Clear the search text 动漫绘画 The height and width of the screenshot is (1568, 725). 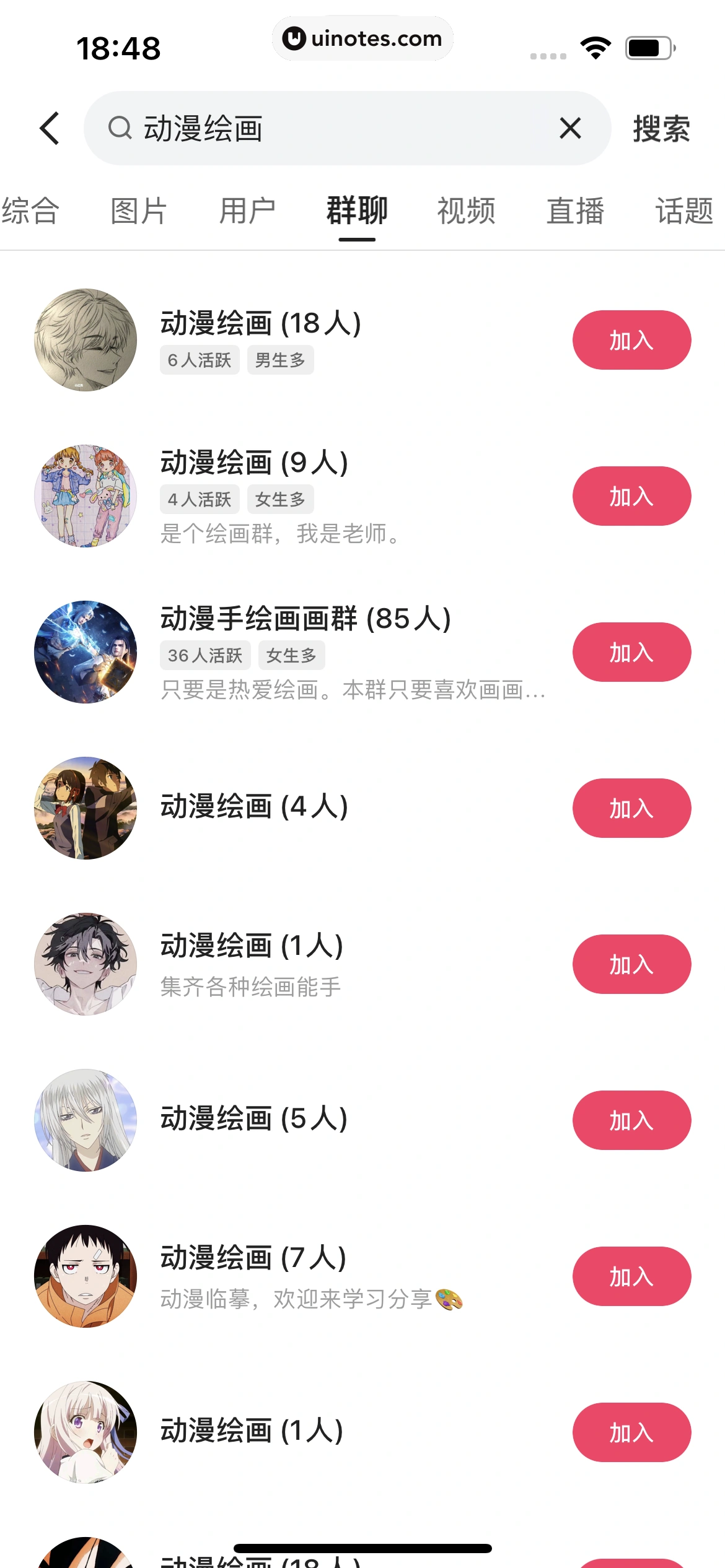click(569, 128)
